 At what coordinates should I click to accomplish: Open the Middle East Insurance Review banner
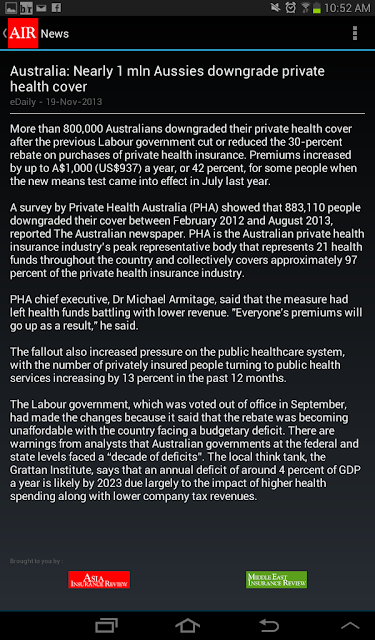tap(276, 579)
